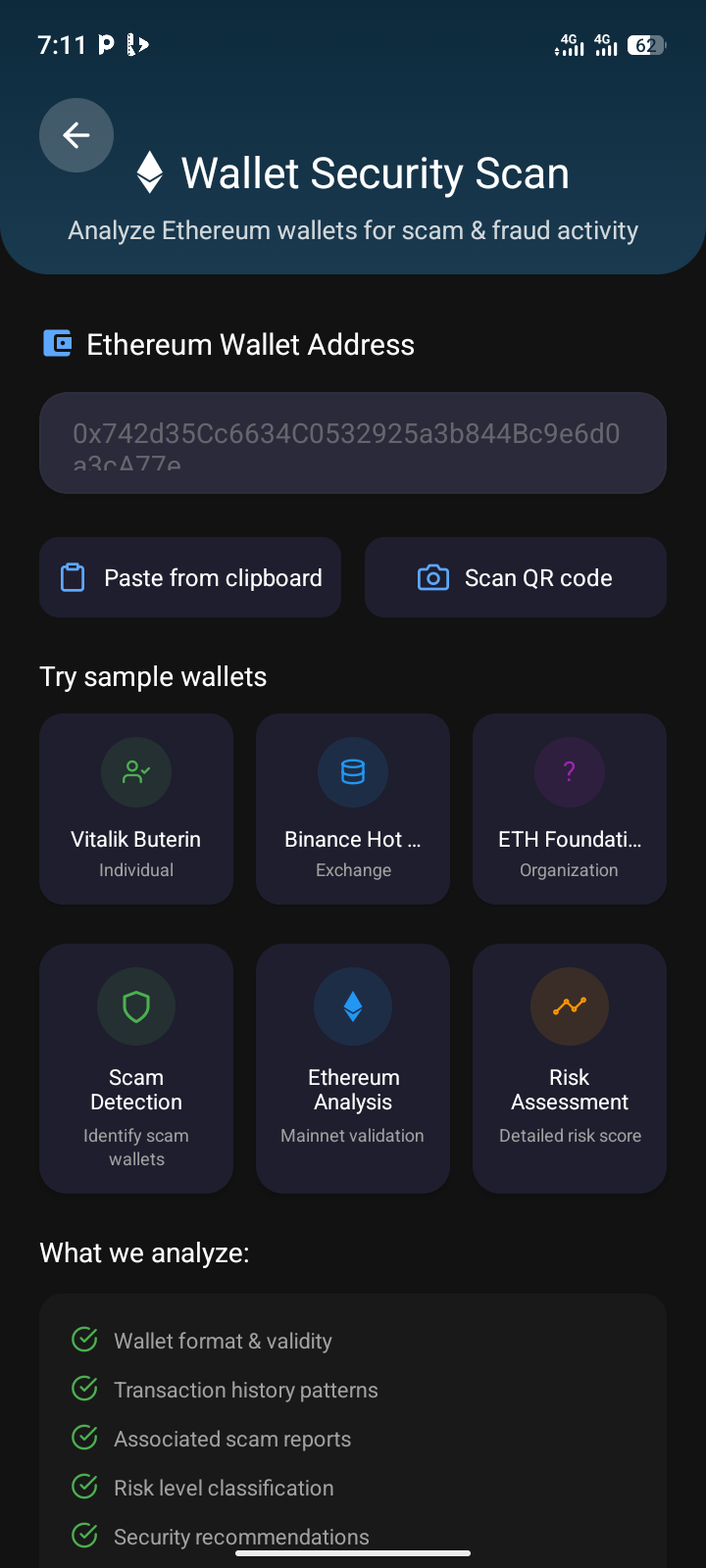Screen dimensions: 706x1568
Task: Click the question mark icon for ETH Foundation
Action: (x=569, y=771)
